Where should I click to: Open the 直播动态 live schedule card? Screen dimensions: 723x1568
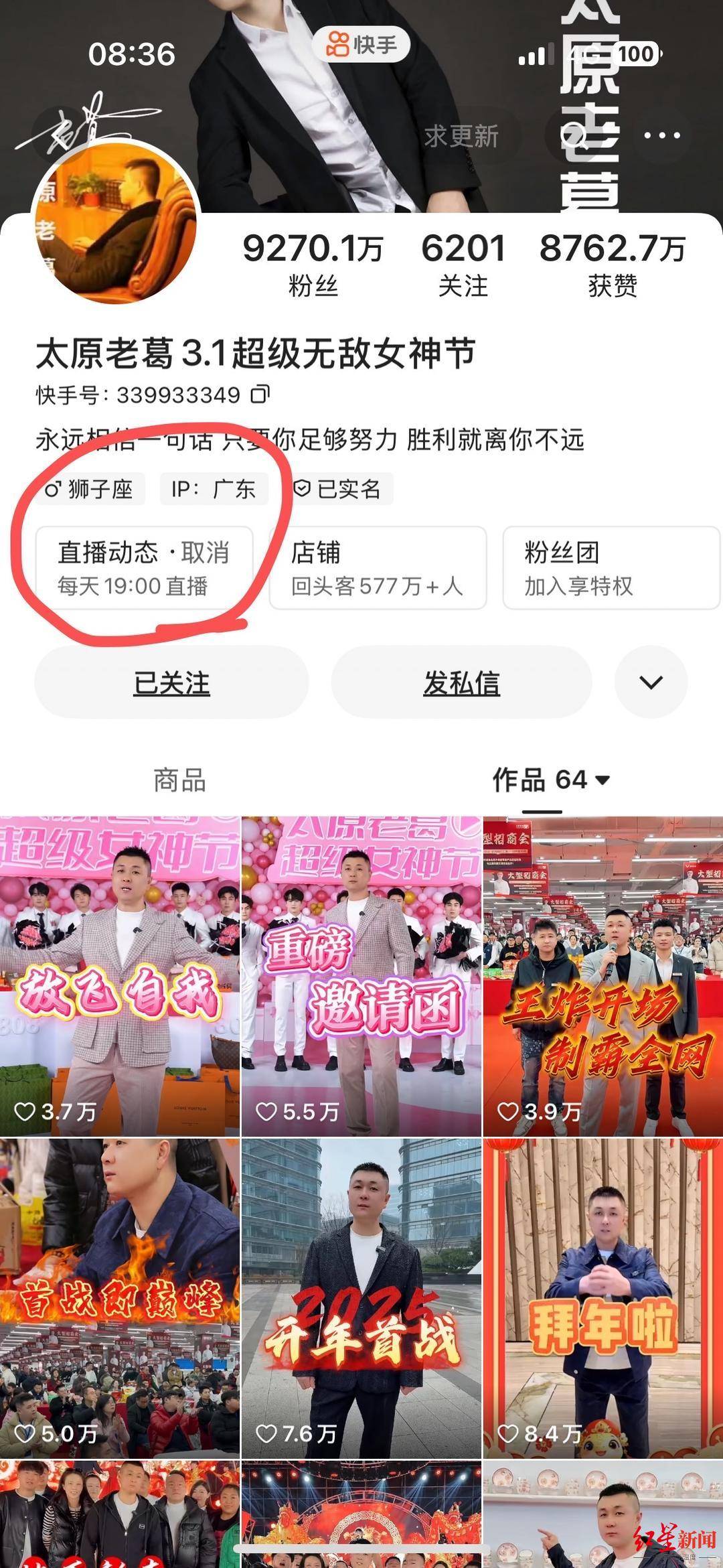click(144, 568)
